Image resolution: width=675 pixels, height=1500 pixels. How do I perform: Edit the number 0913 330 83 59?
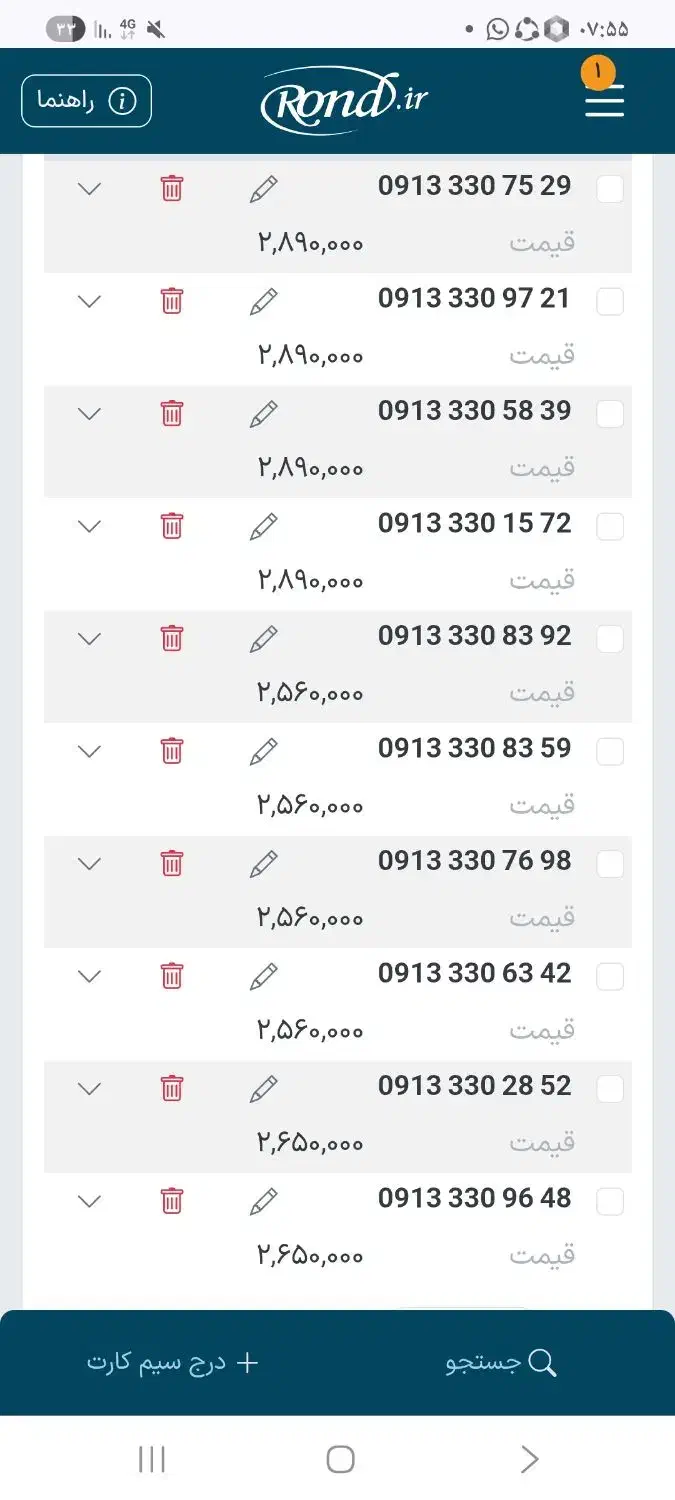[x=263, y=751]
